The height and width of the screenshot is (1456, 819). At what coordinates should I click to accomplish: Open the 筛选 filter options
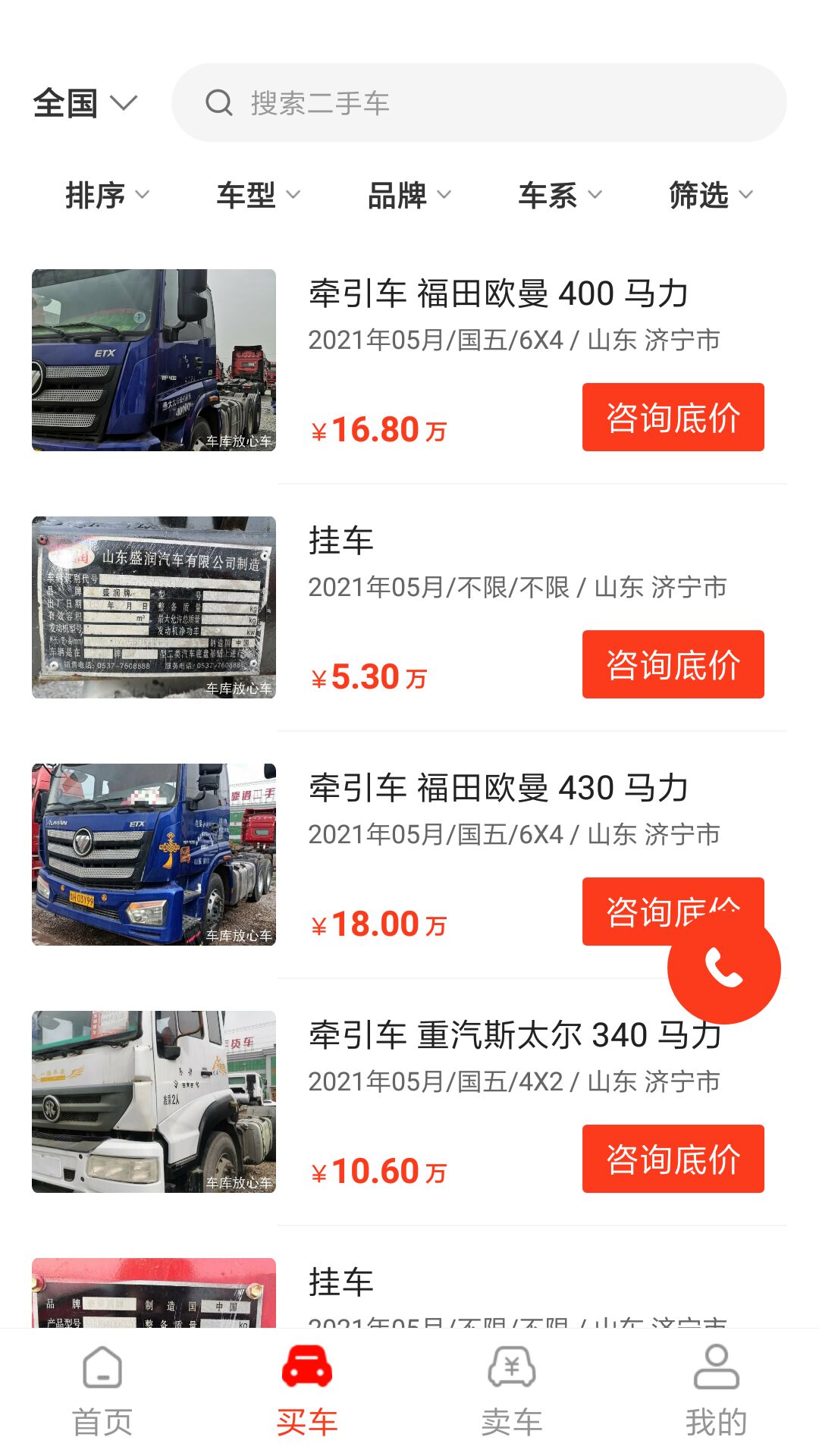pyautogui.click(x=711, y=196)
